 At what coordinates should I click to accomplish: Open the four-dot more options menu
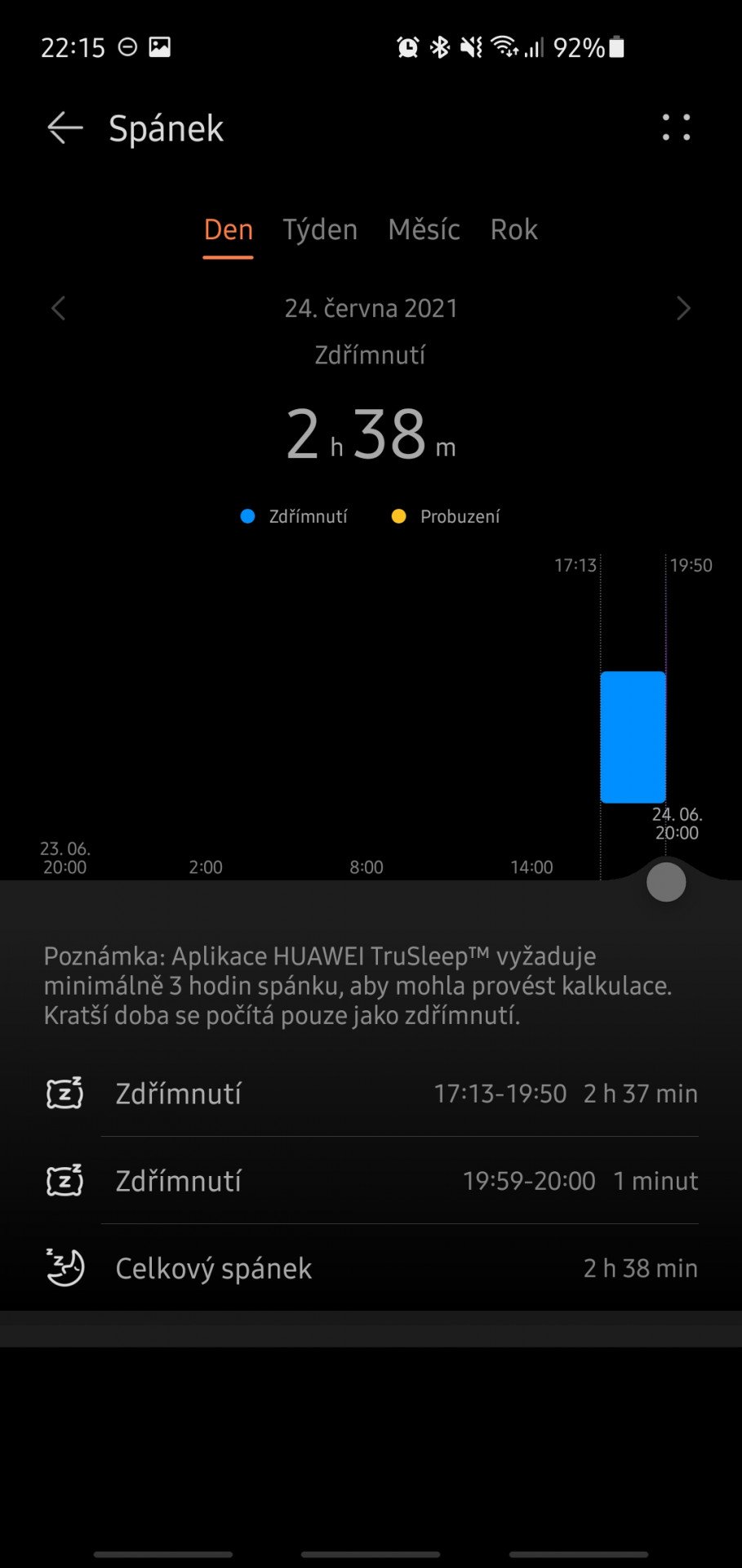(676, 127)
